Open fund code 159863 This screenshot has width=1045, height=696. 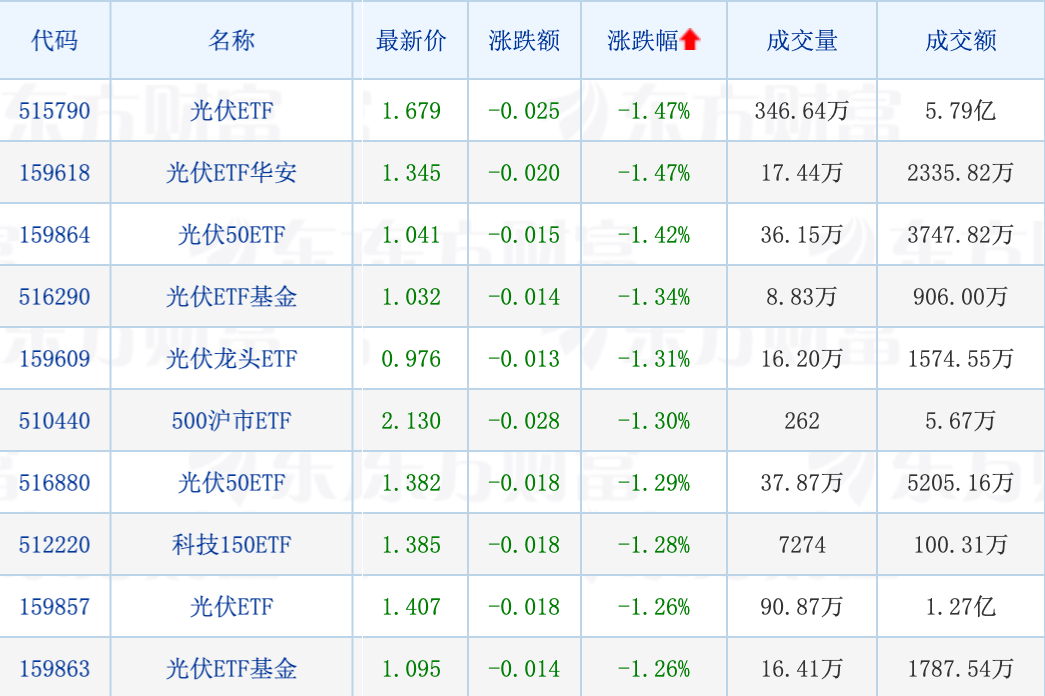[54, 669]
